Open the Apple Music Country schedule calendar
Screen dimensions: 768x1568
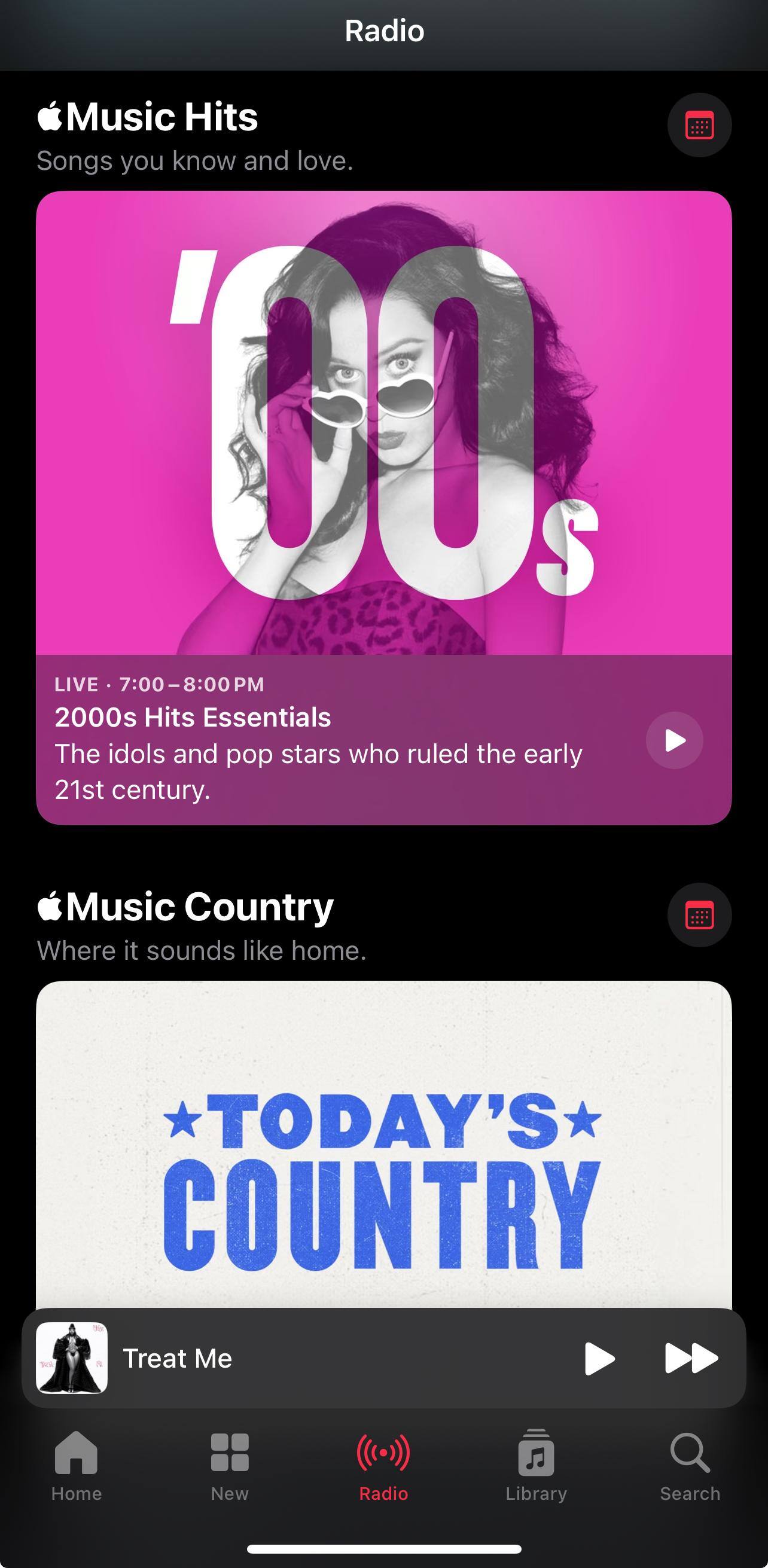point(699,915)
